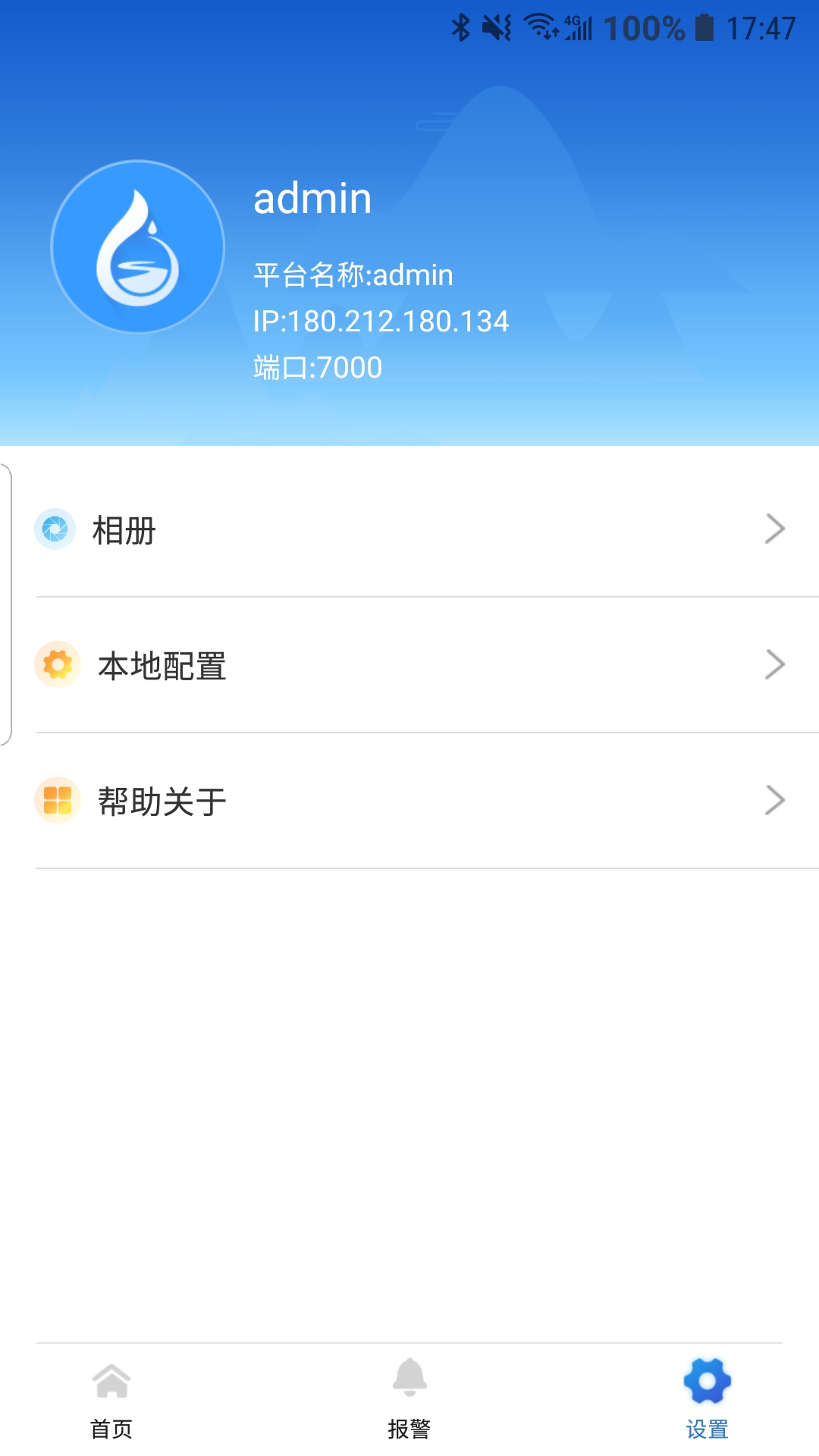Expand the 相册 row chevron

(775, 529)
